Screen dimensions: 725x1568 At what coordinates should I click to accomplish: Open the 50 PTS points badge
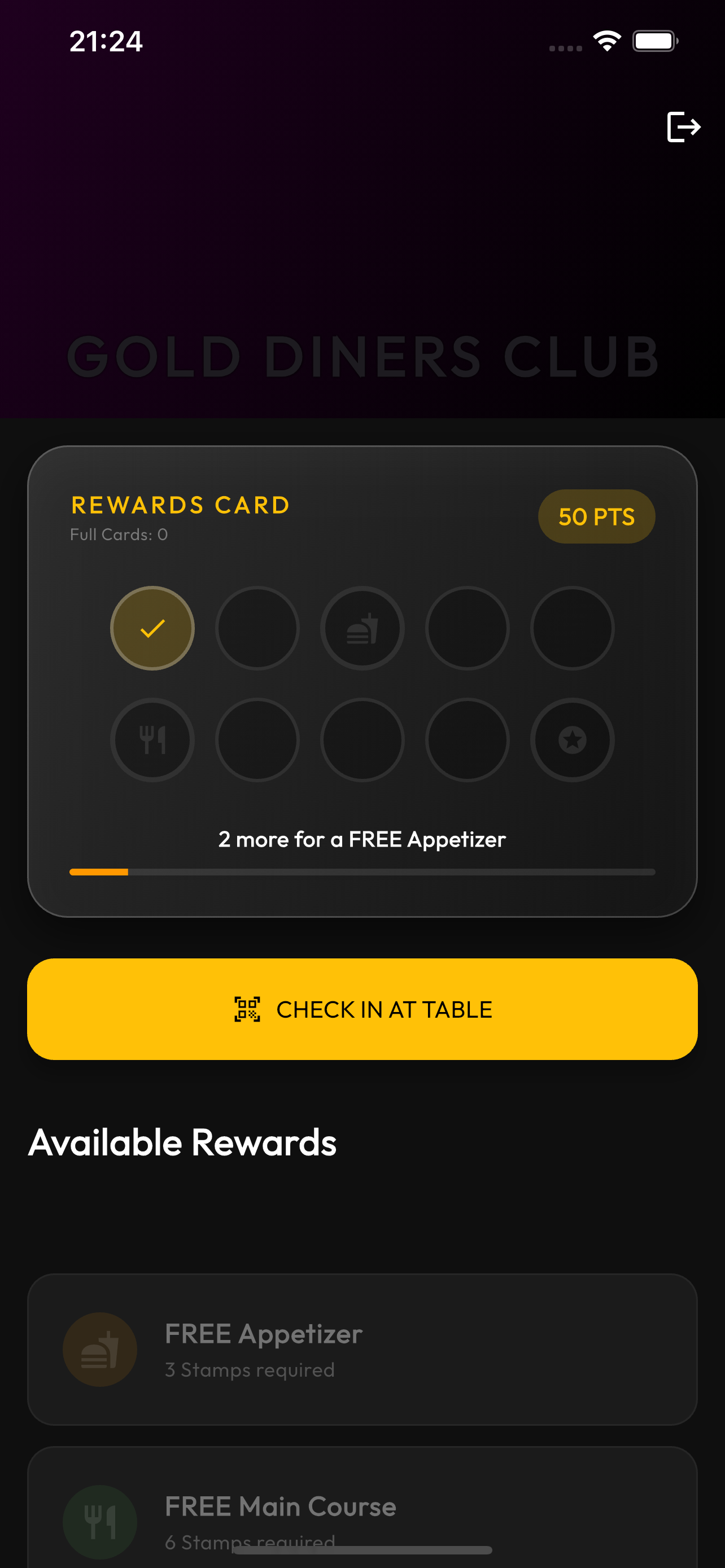(x=597, y=516)
